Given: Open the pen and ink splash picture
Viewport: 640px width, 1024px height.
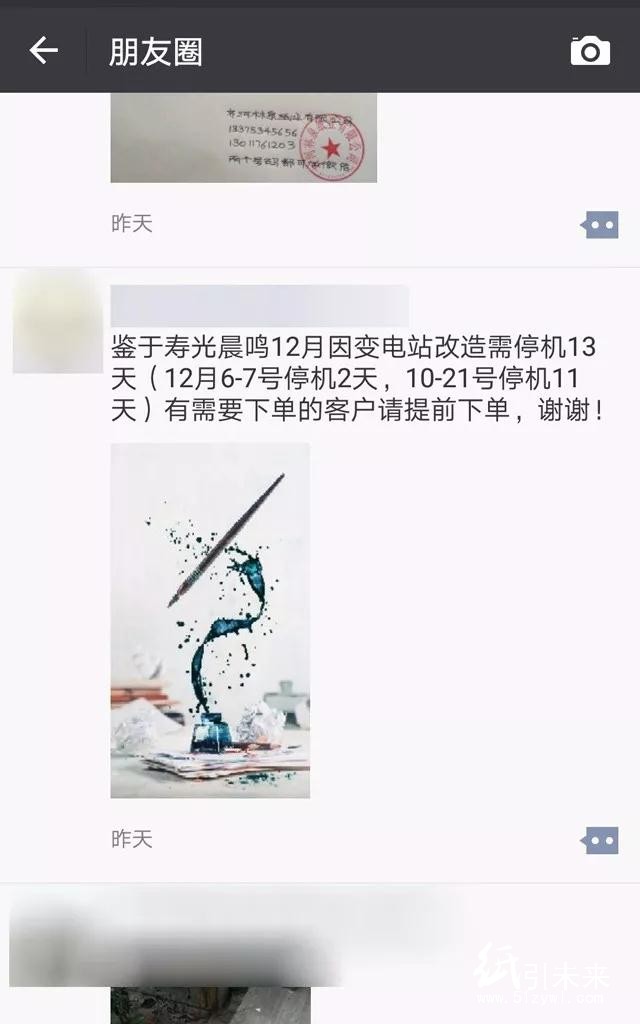Looking at the screenshot, I should [x=210, y=620].
